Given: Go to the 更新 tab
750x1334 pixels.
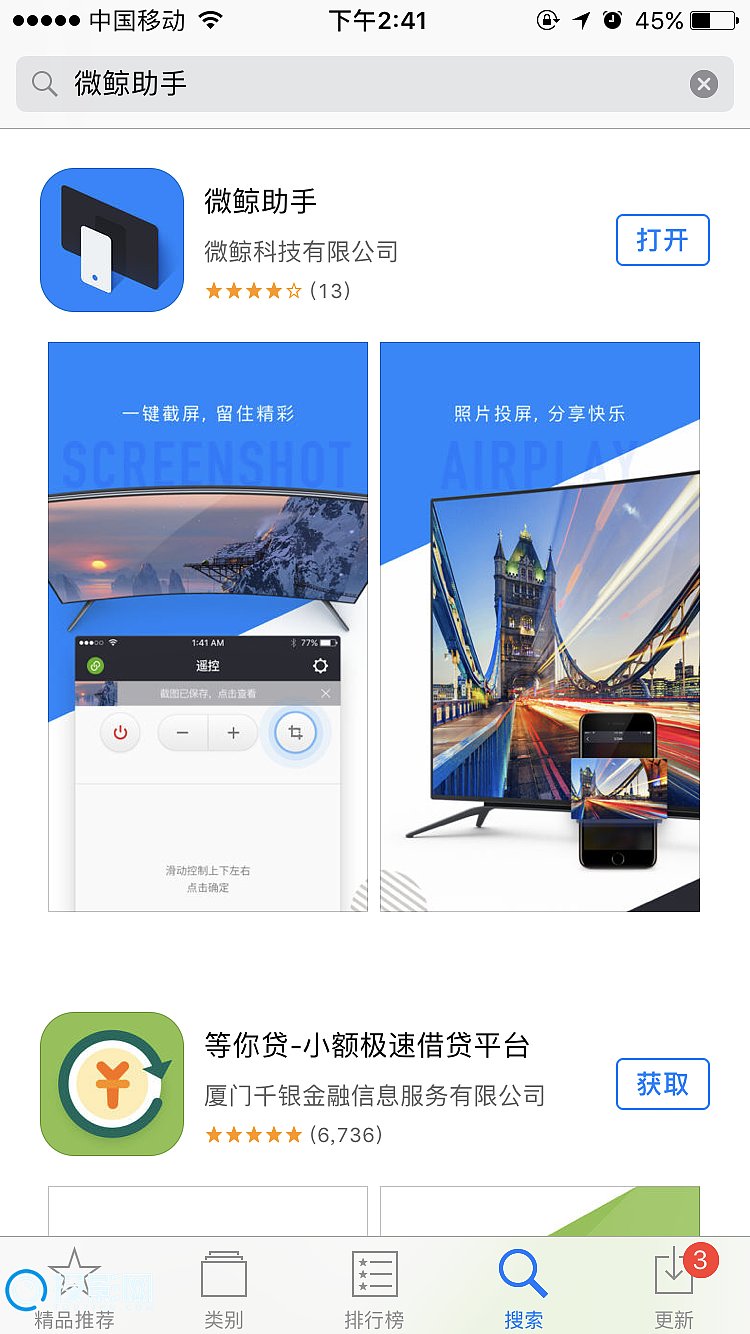Looking at the screenshot, I should point(674,1290).
